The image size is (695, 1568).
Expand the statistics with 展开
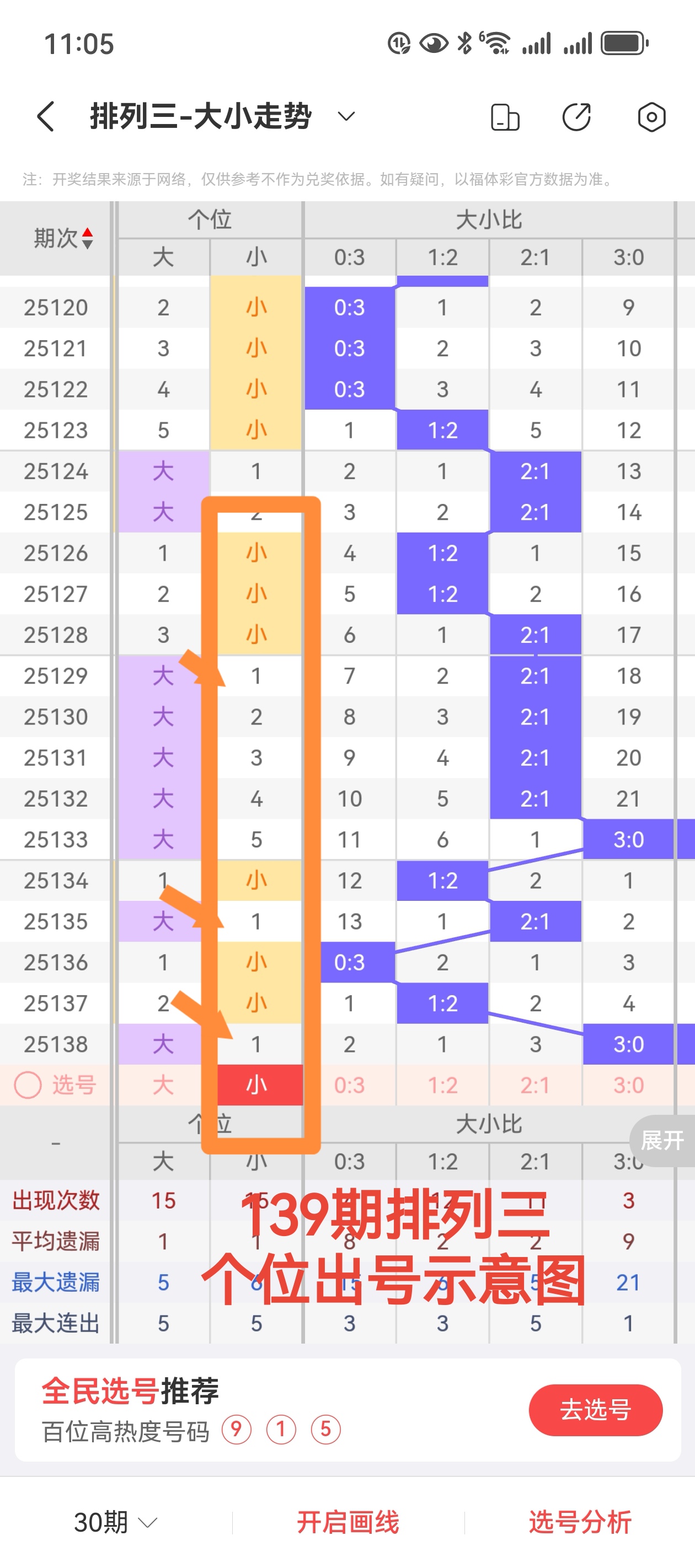coord(662,1140)
